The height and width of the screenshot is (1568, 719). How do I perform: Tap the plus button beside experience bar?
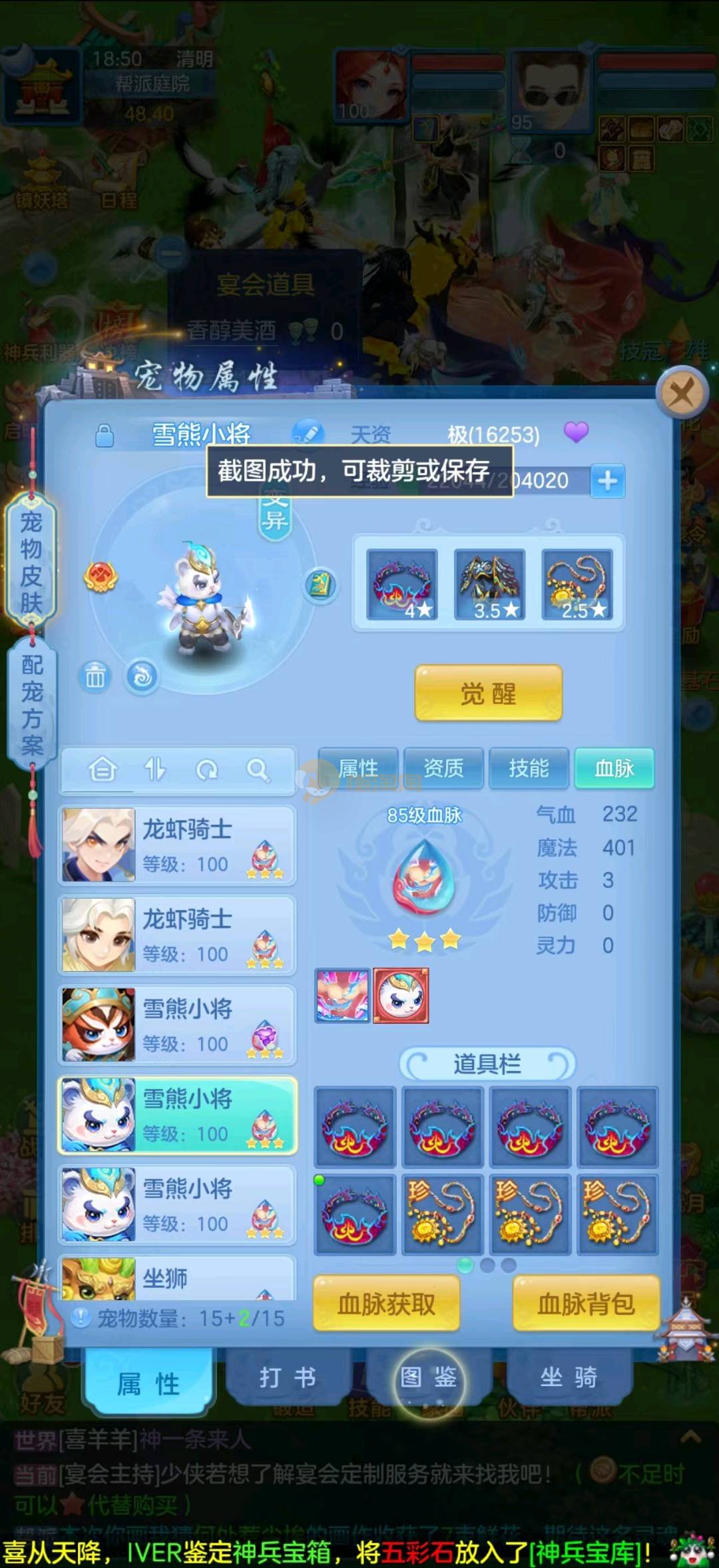click(607, 480)
